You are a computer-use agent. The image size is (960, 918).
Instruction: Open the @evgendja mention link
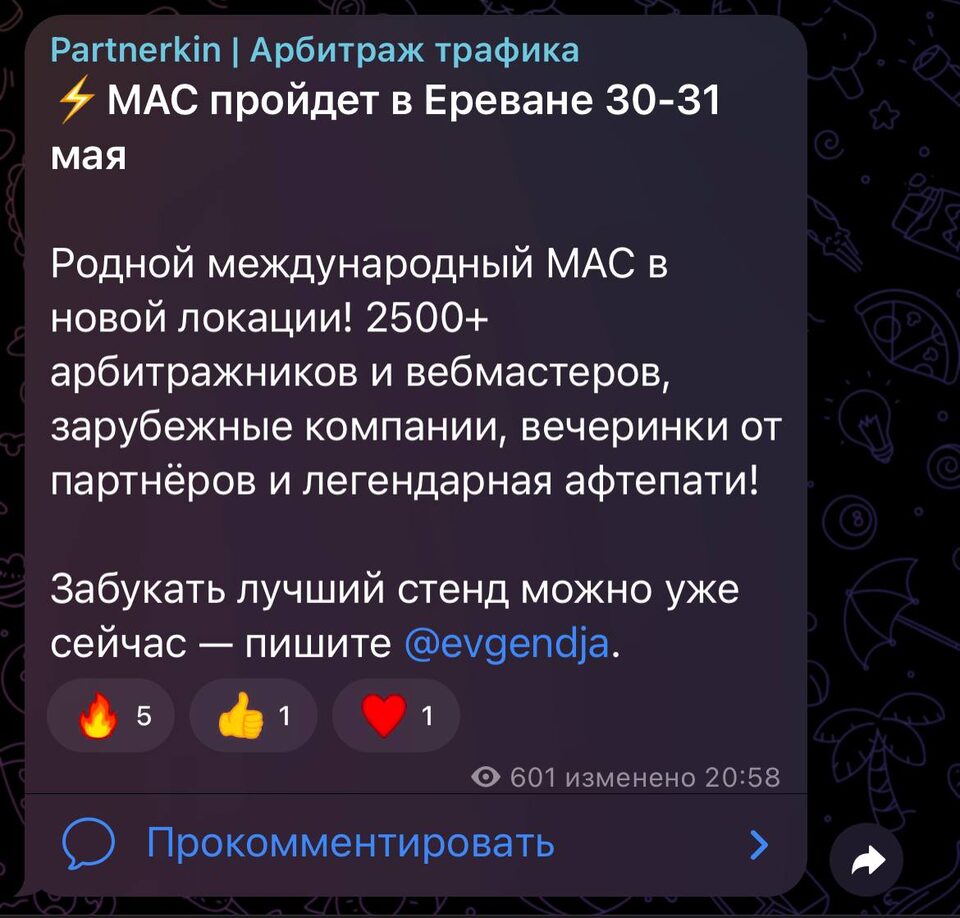(507, 645)
